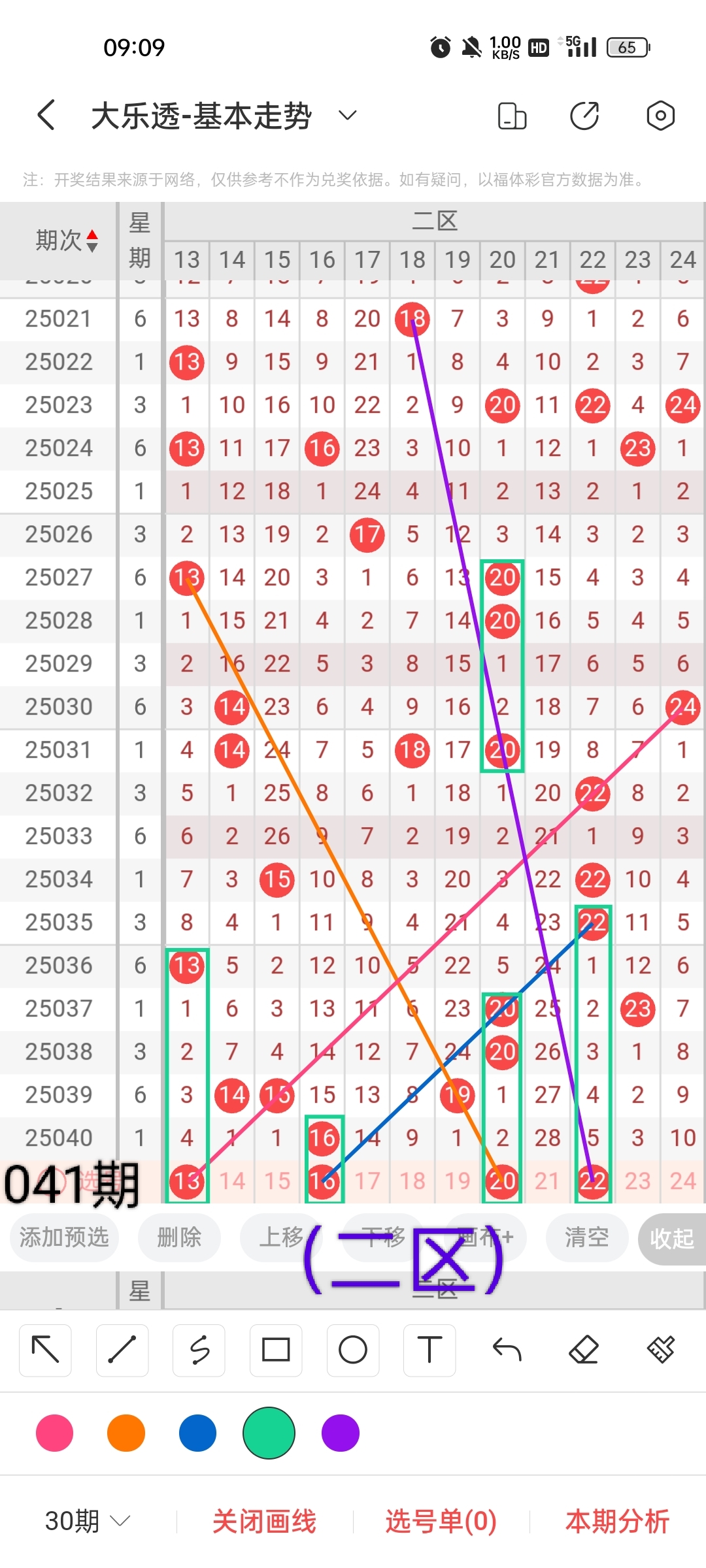Open the share icon in the header
The height and width of the screenshot is (1568, 706).
pos(584,116)
